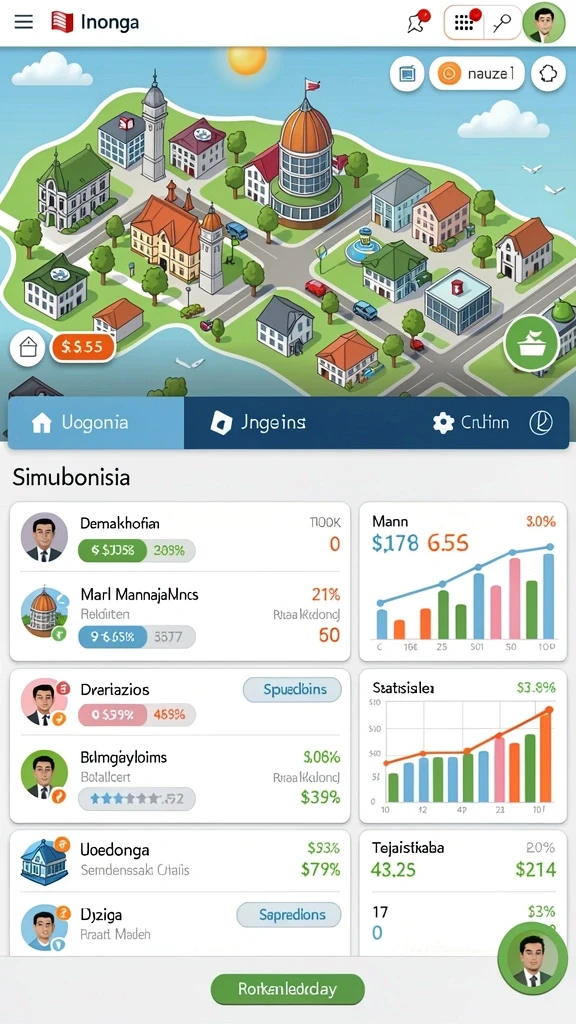Open the Mann chart card
The width and height of the screenshot is (576, 1024).
462,581
